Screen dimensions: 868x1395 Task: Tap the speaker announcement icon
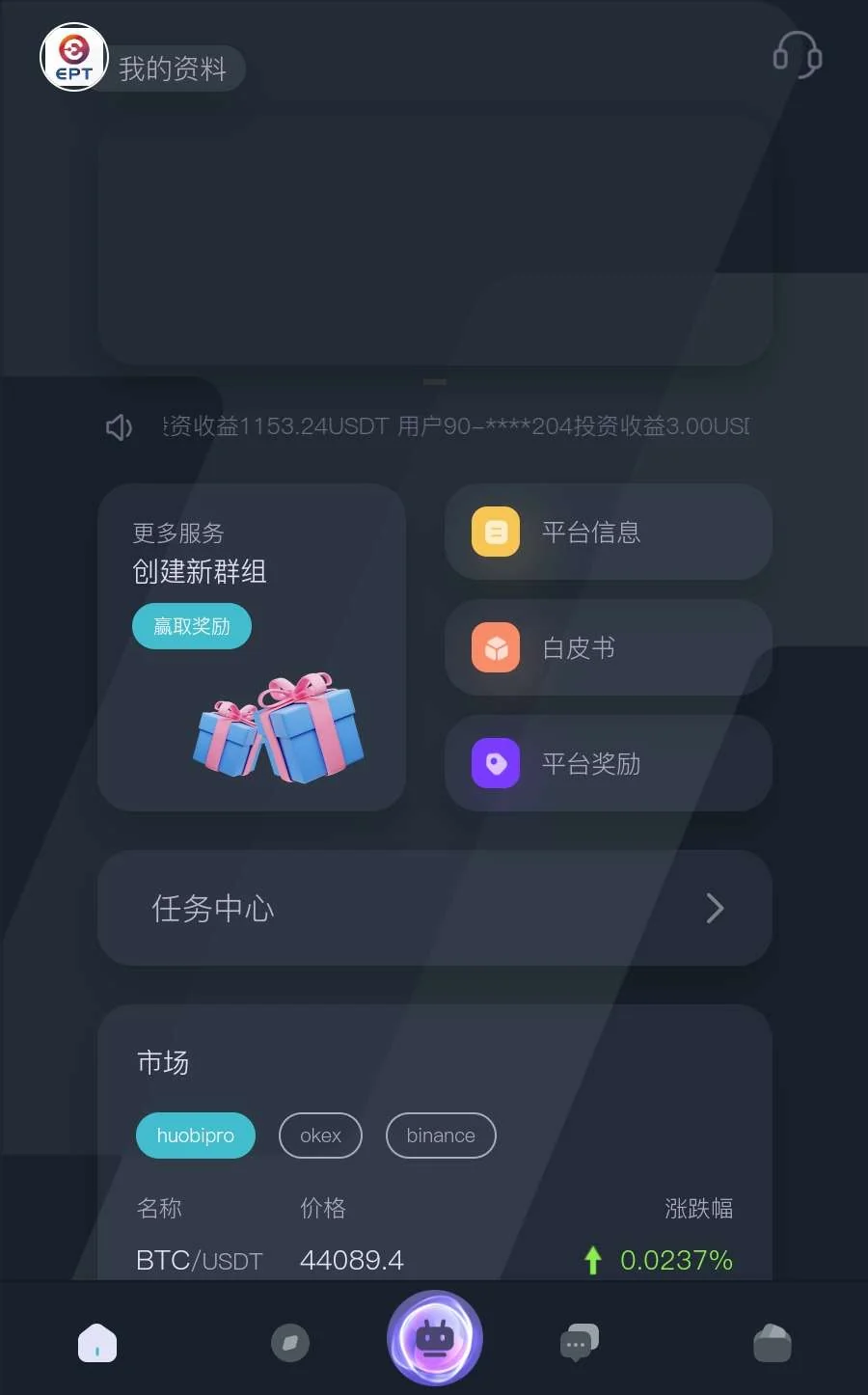click(x=120, y=426)
